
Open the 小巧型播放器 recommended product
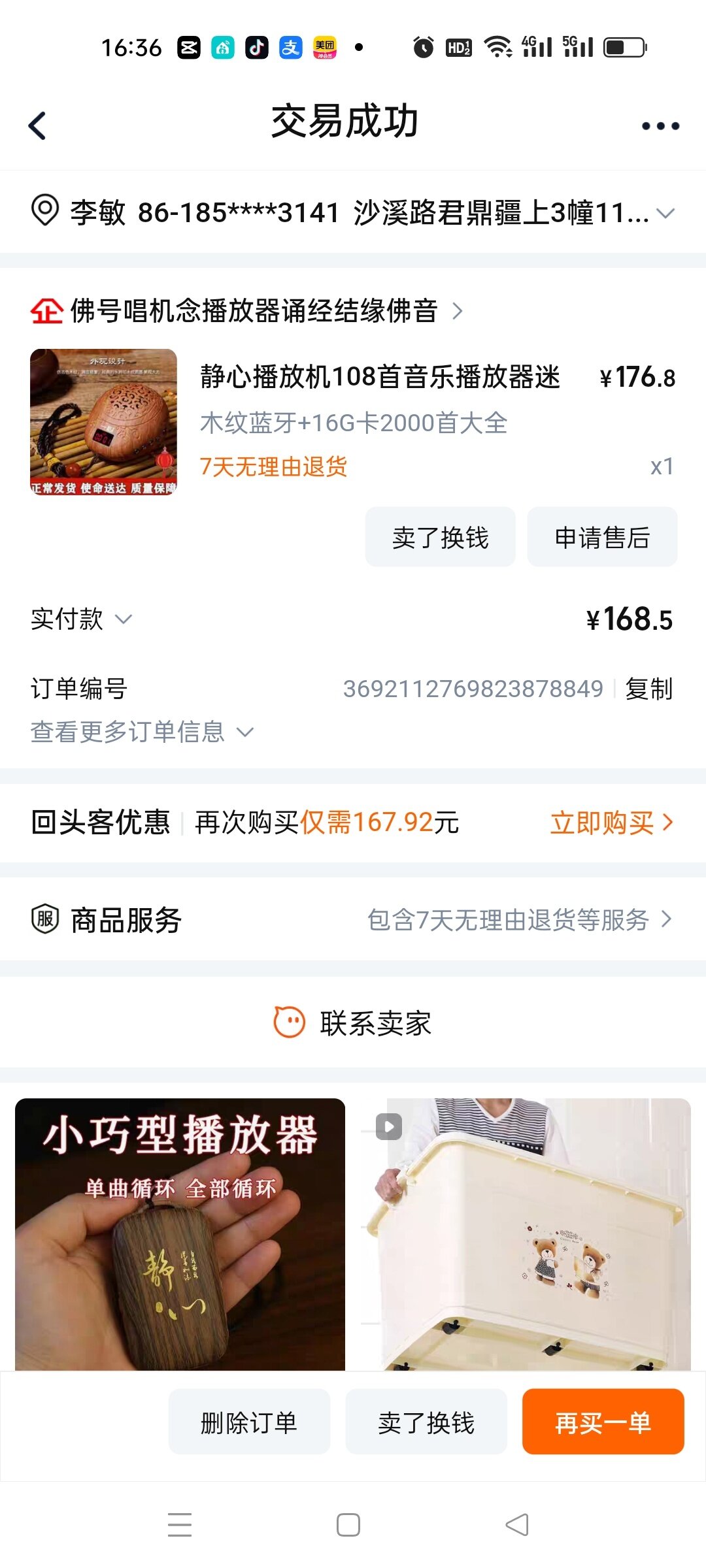point(180,1235)
